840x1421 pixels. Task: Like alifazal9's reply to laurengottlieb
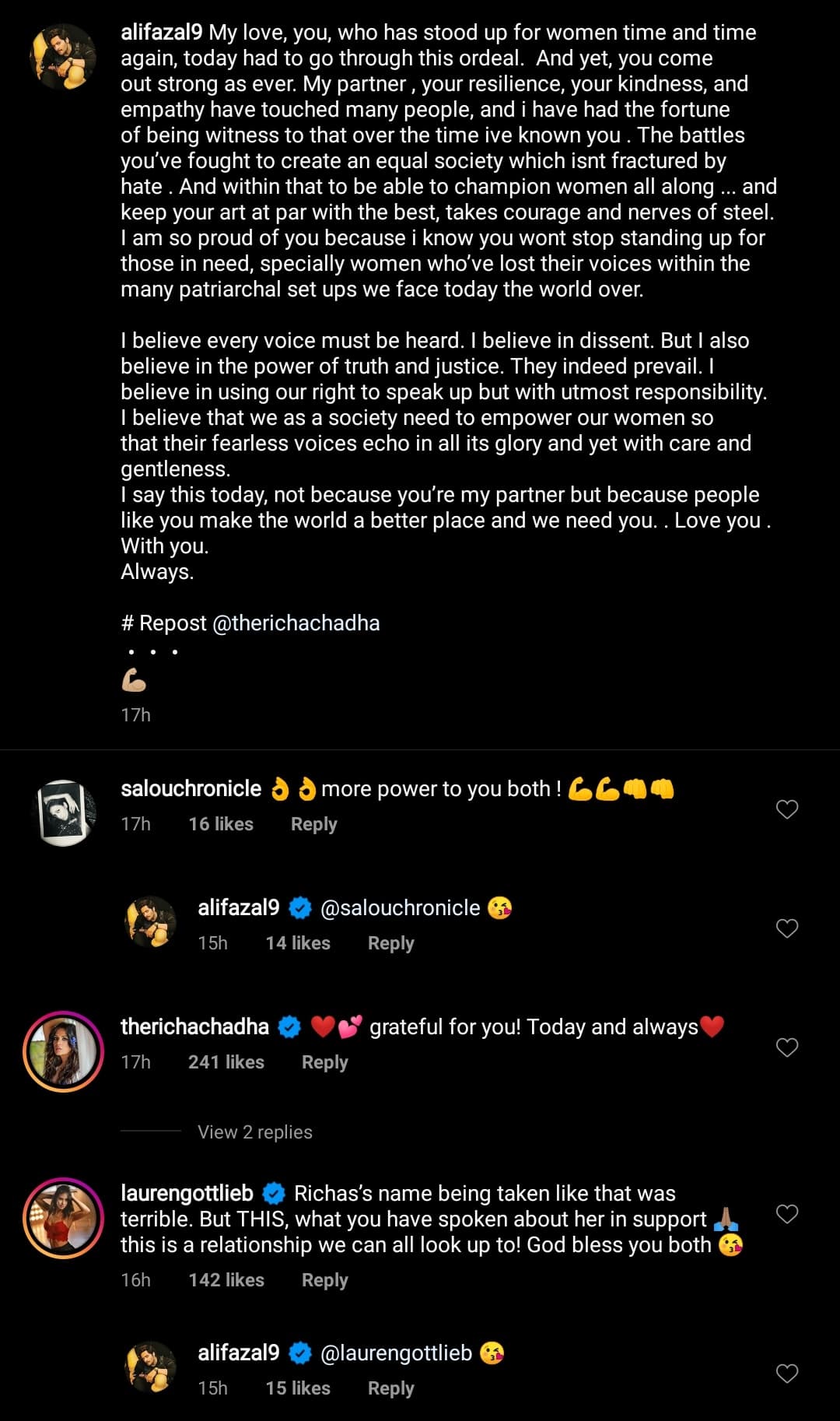[787, 1374]
